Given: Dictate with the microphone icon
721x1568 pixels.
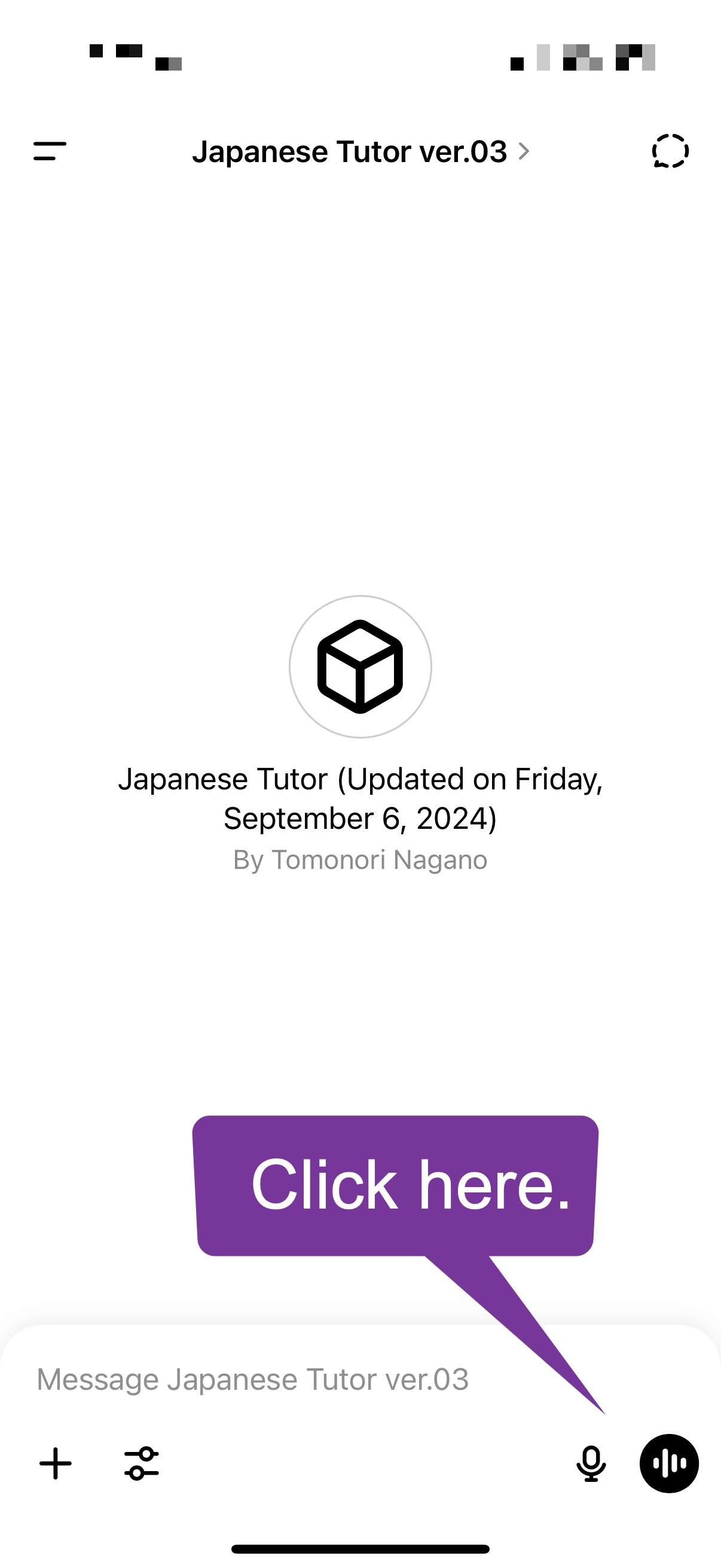Looking at the screenshot, I should coord(591,1463).
